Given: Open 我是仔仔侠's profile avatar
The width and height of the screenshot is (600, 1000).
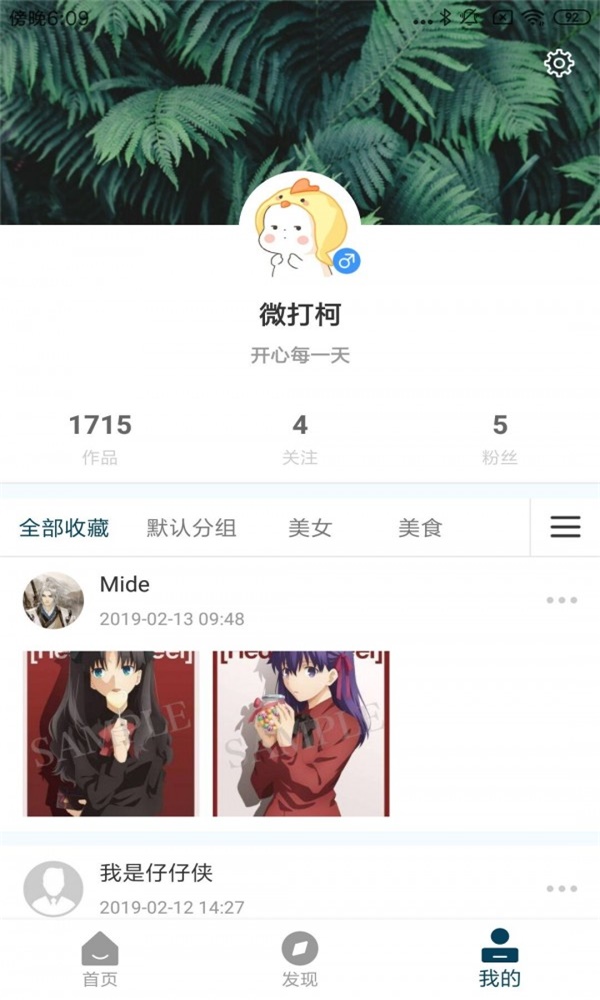Looking at the screenshot, I should 53,888.
